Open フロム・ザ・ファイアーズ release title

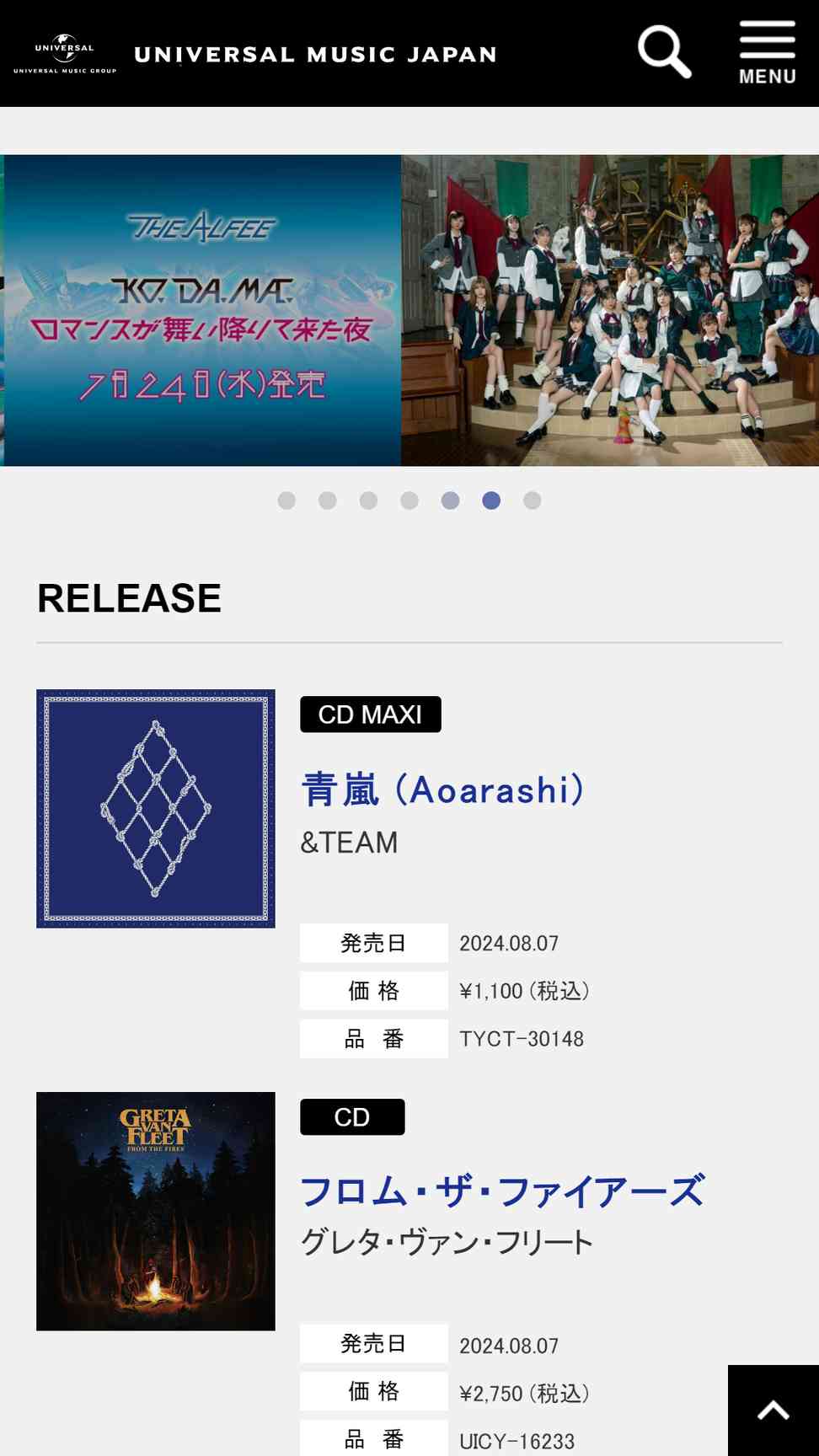tap(502, 1191)
